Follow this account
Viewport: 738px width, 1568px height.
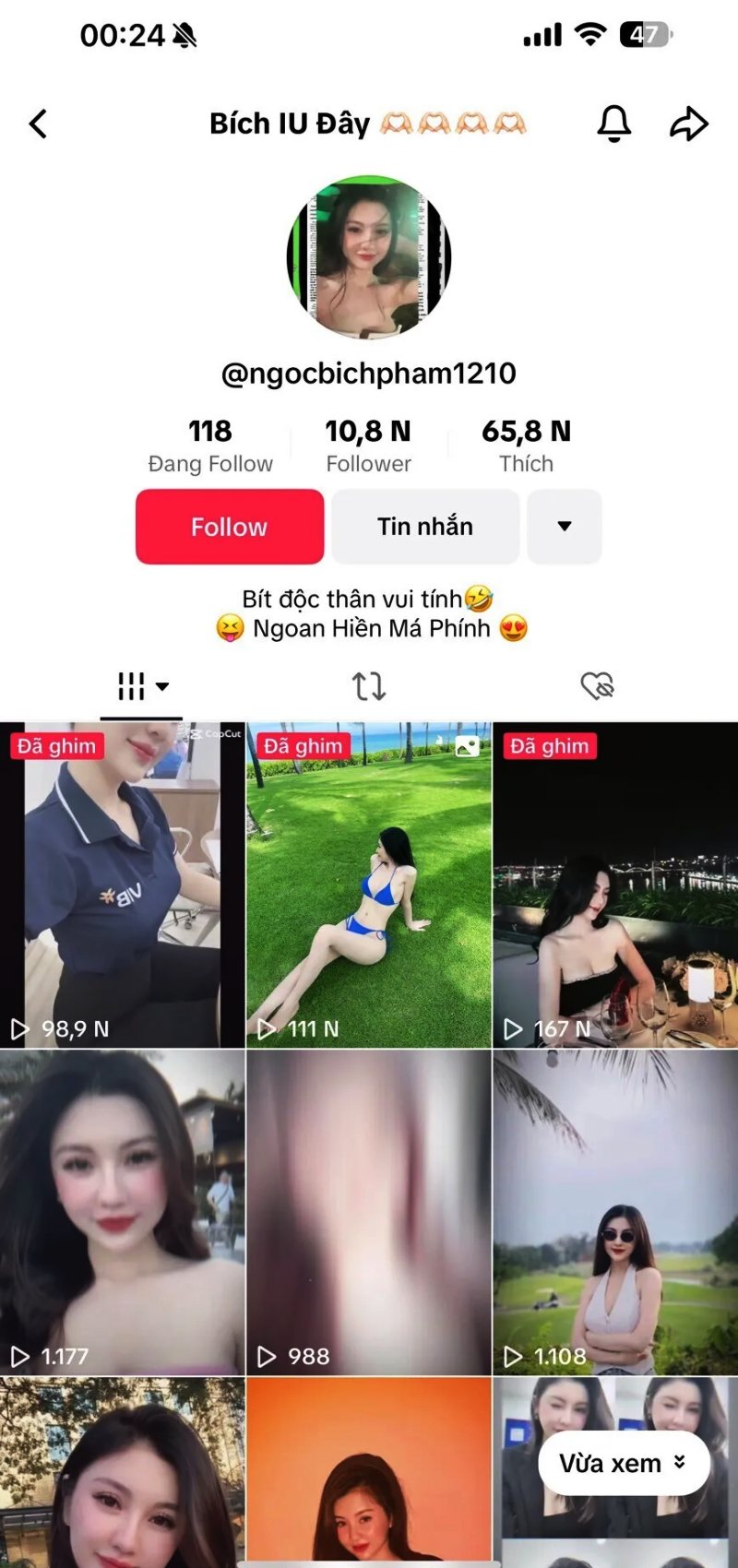pos(230,527)
